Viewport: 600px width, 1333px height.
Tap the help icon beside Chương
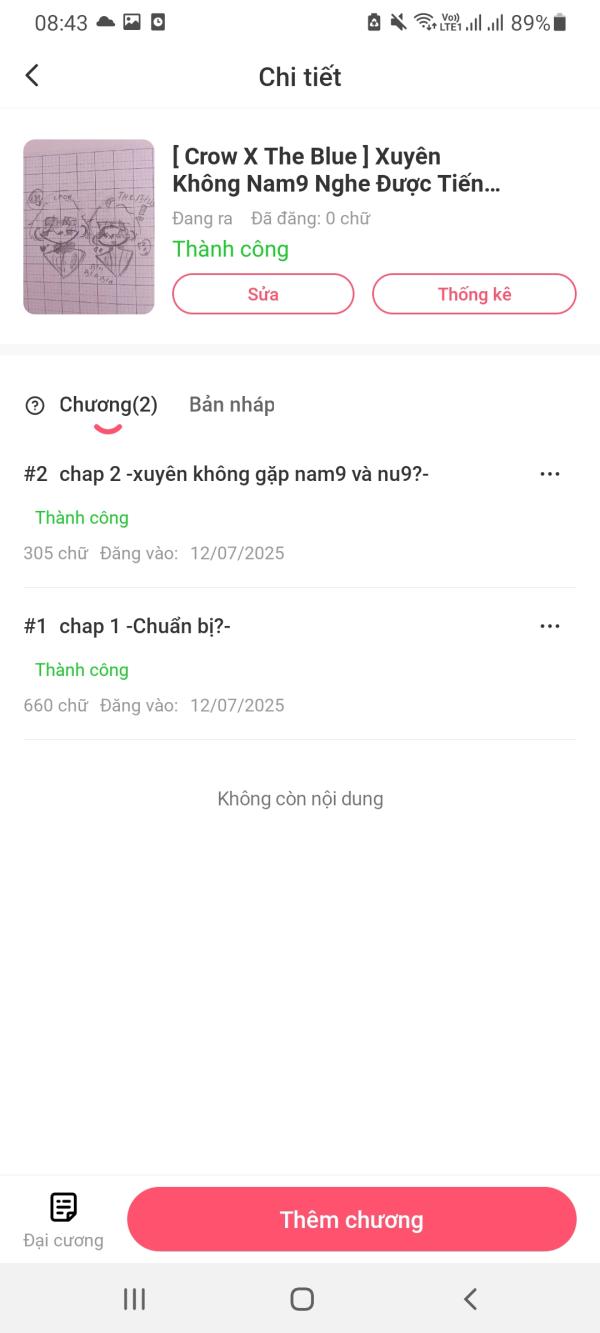[x=35, y=405]
